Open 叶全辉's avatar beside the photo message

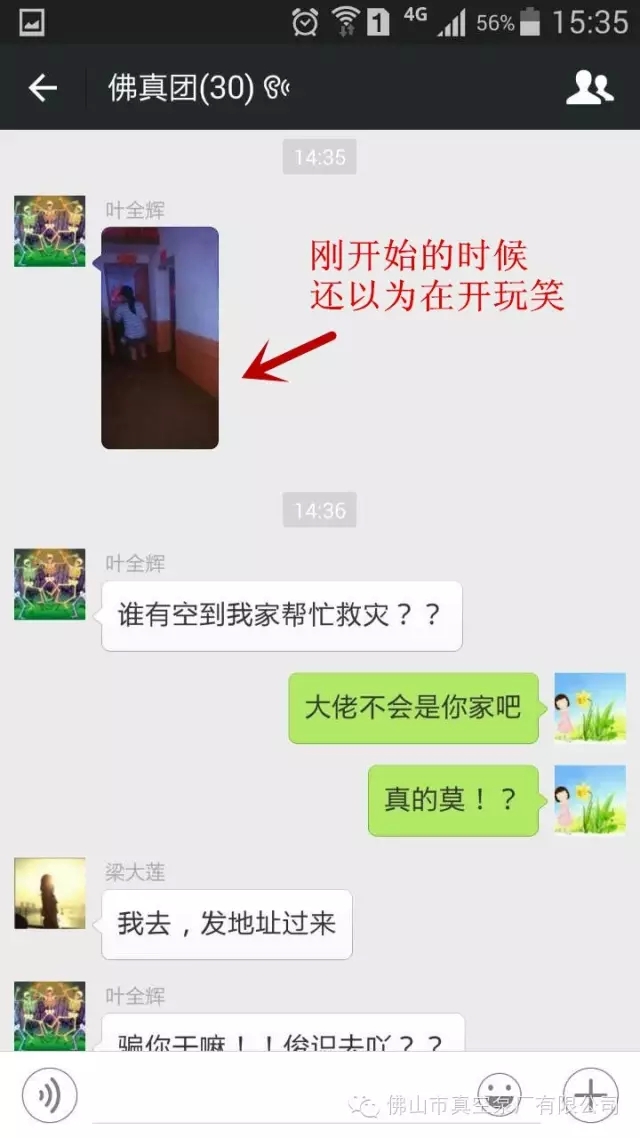(49, 231)
